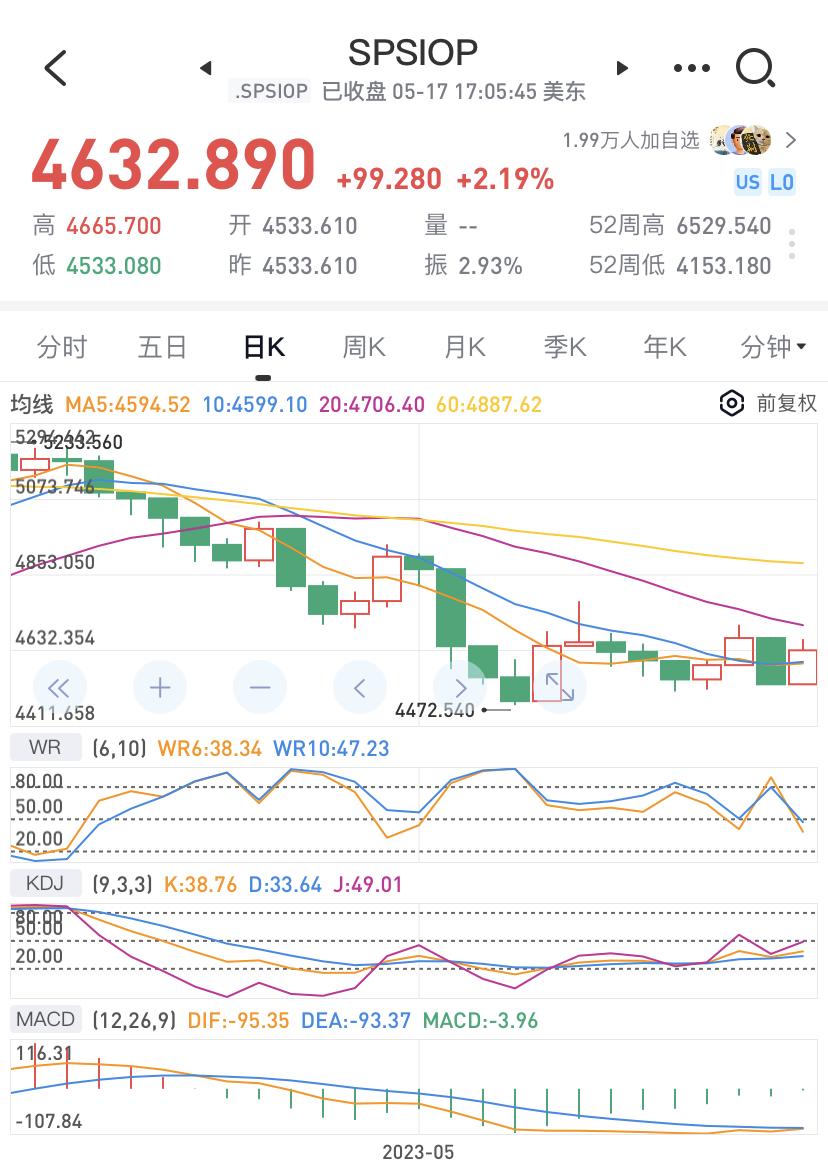Open the 1.99万人加自选 followers link
This screenshot has height=1171, width=828.
(634, 141)
